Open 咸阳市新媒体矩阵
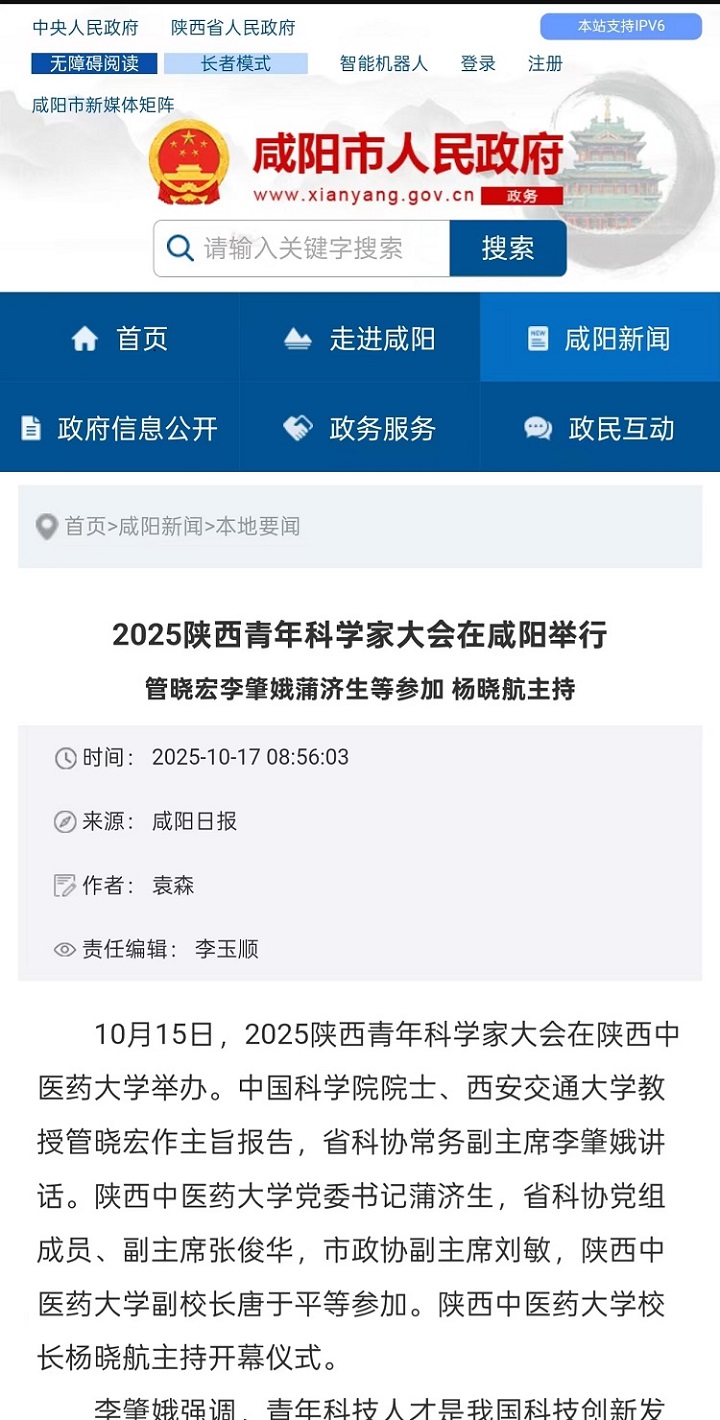720x1420 pixels. [x=103, y=105]
